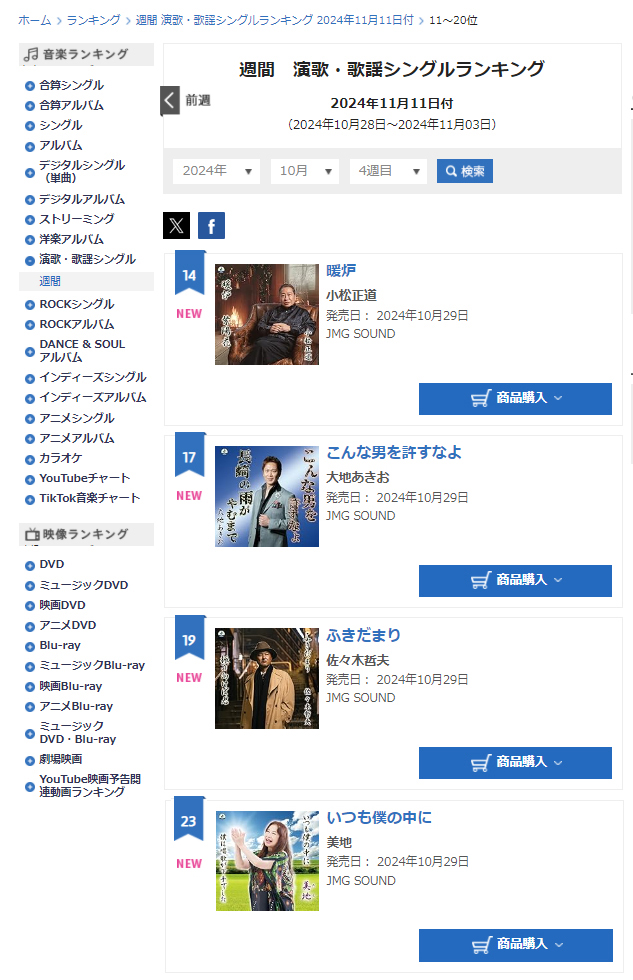Screen dimensions: 633x980
Task: Open 合算シングル ranking in sidebar
Action: 71,85
